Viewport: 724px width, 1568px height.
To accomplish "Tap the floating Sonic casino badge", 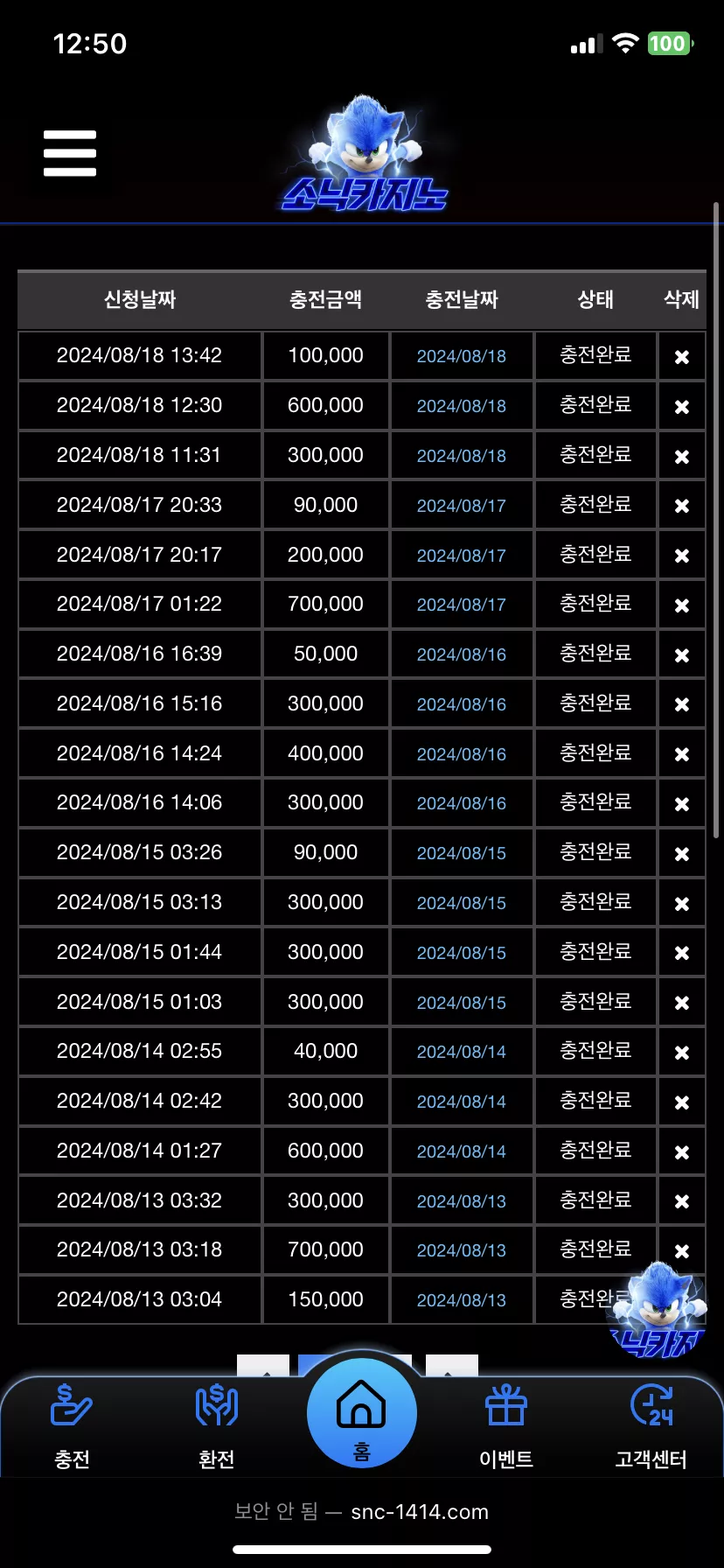I will (657, 1310).
